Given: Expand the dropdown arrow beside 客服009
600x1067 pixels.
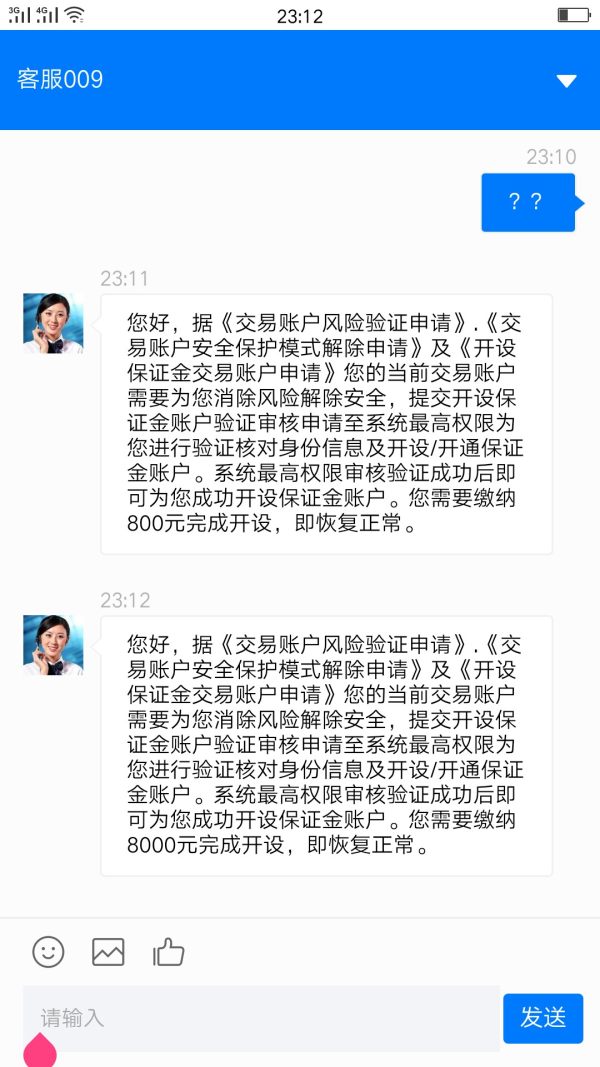Looking at the screenshot, I should tap(566, 81).
